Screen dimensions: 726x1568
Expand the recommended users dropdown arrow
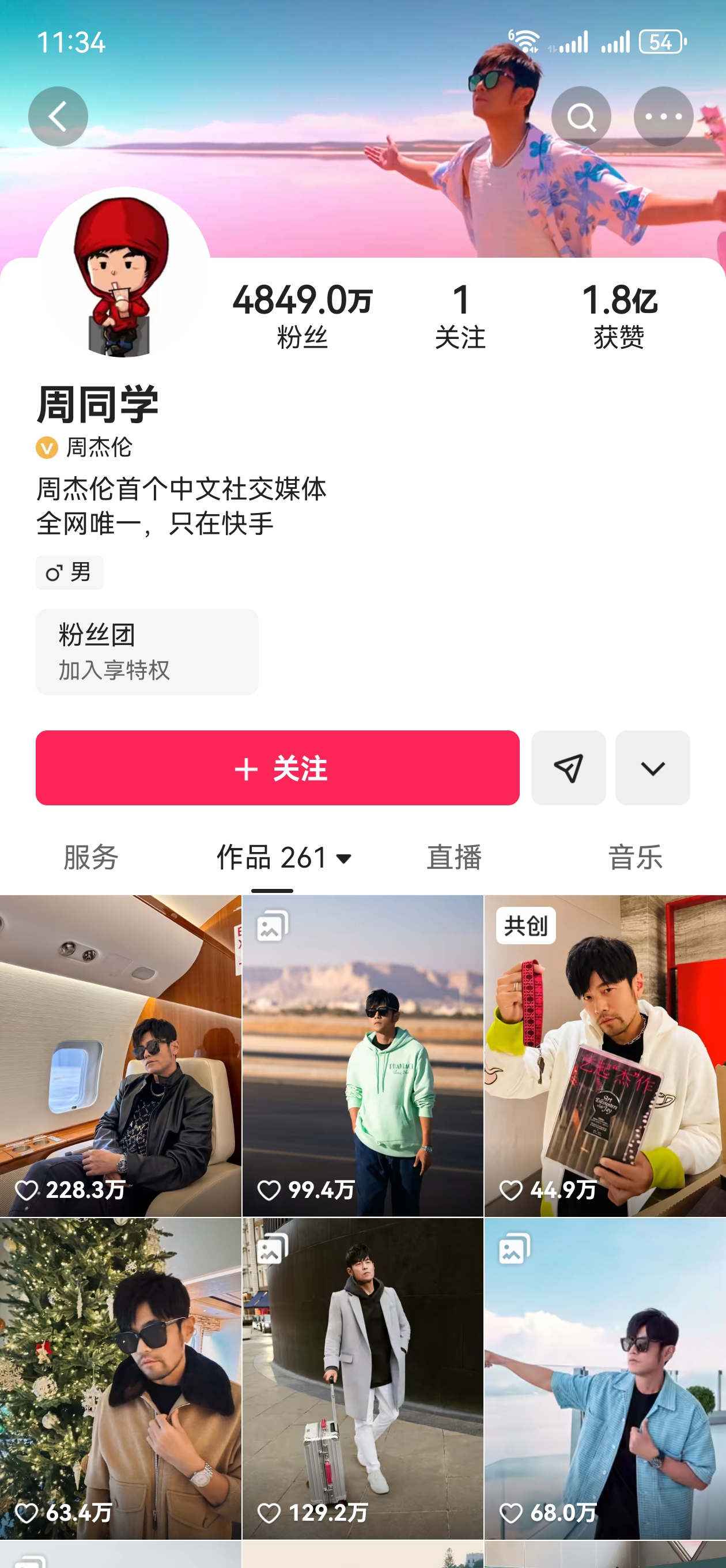(x=652, y=767)
